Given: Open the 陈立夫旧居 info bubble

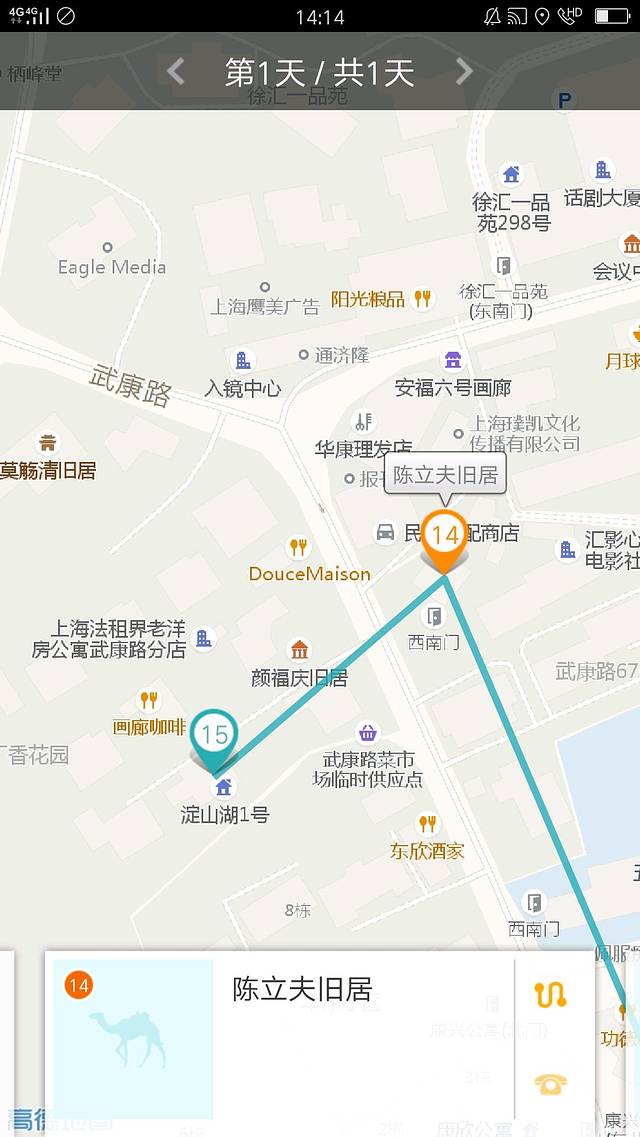Looking at the screenshot, I should pos(445,475).
